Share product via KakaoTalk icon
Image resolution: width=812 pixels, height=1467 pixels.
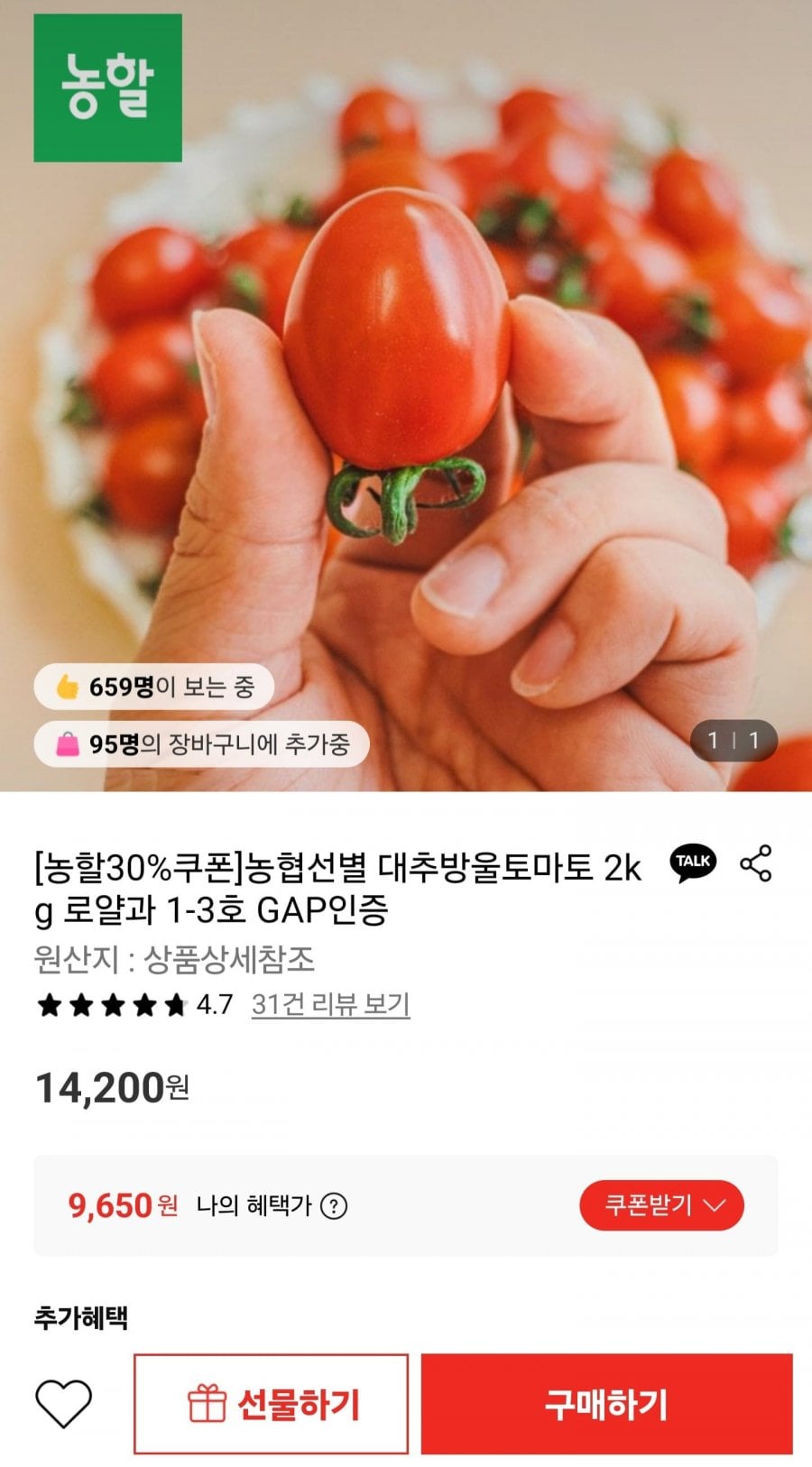point(693,863)
